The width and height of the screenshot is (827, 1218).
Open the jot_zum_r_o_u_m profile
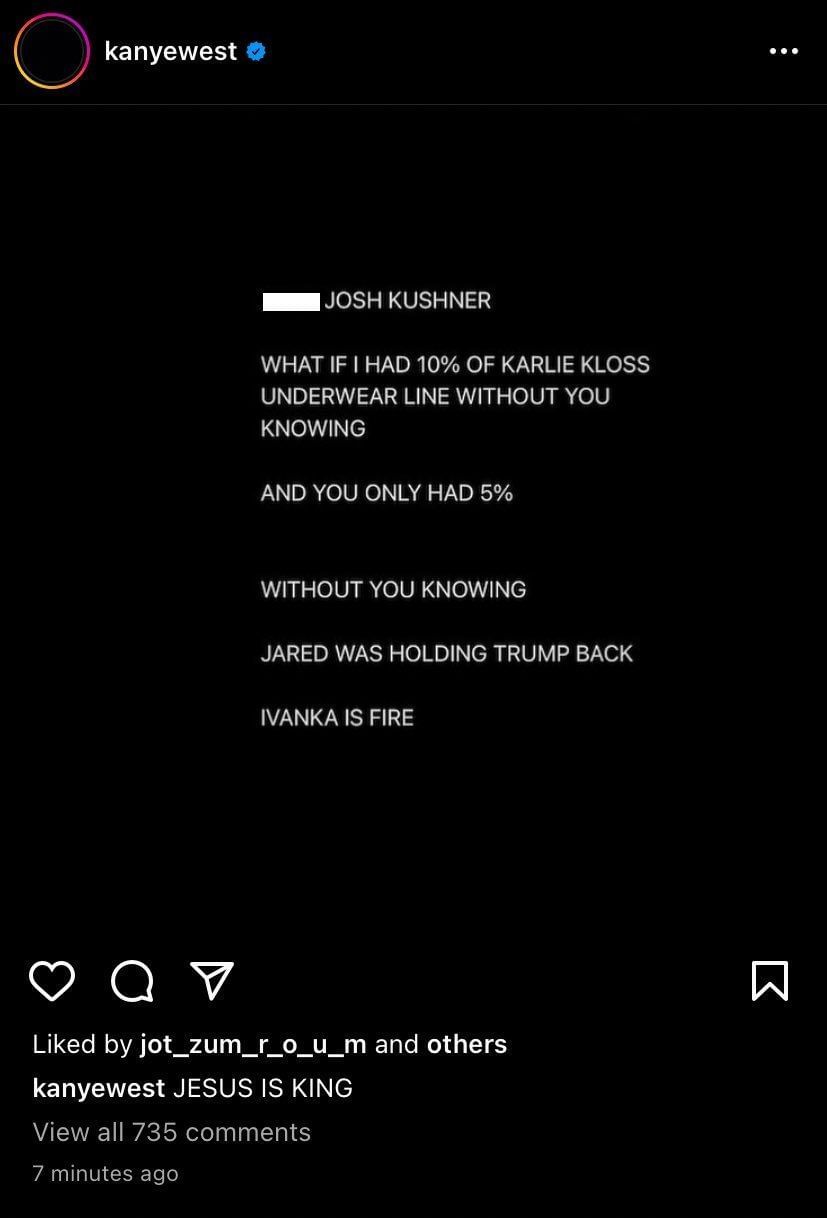click(x=253, y=1044)
